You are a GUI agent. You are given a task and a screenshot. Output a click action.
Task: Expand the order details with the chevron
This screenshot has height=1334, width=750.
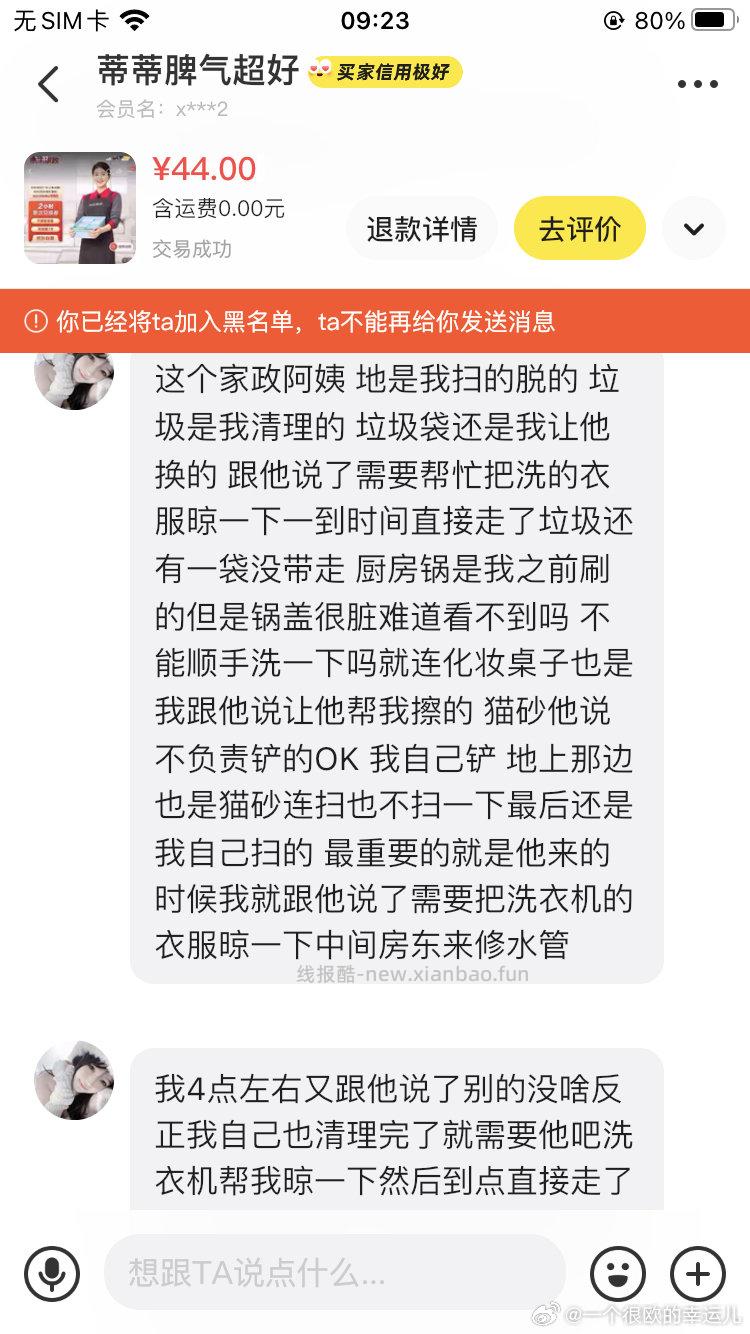coord(694,228)
